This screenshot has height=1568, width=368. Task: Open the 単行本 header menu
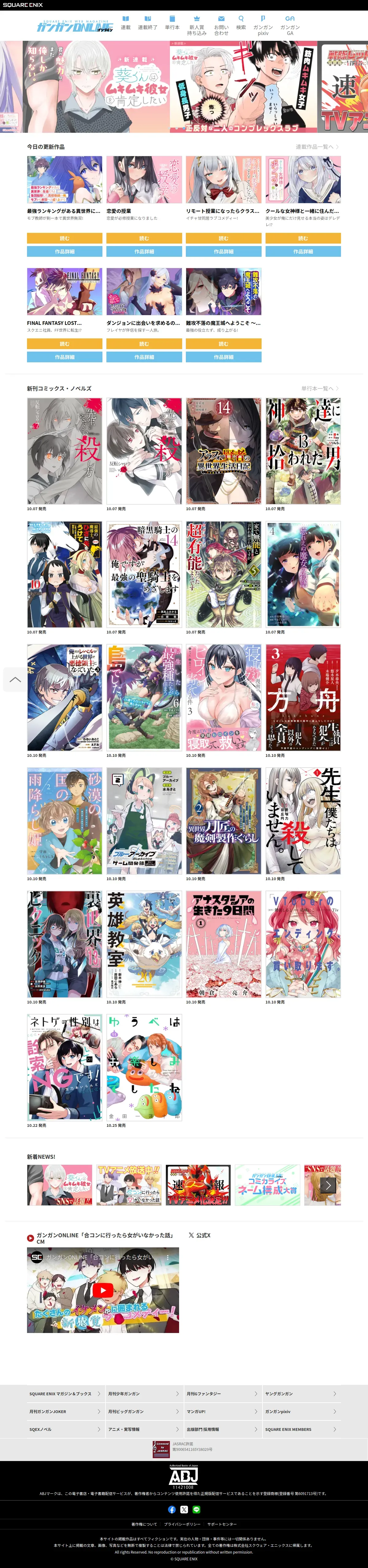(172, 22)
